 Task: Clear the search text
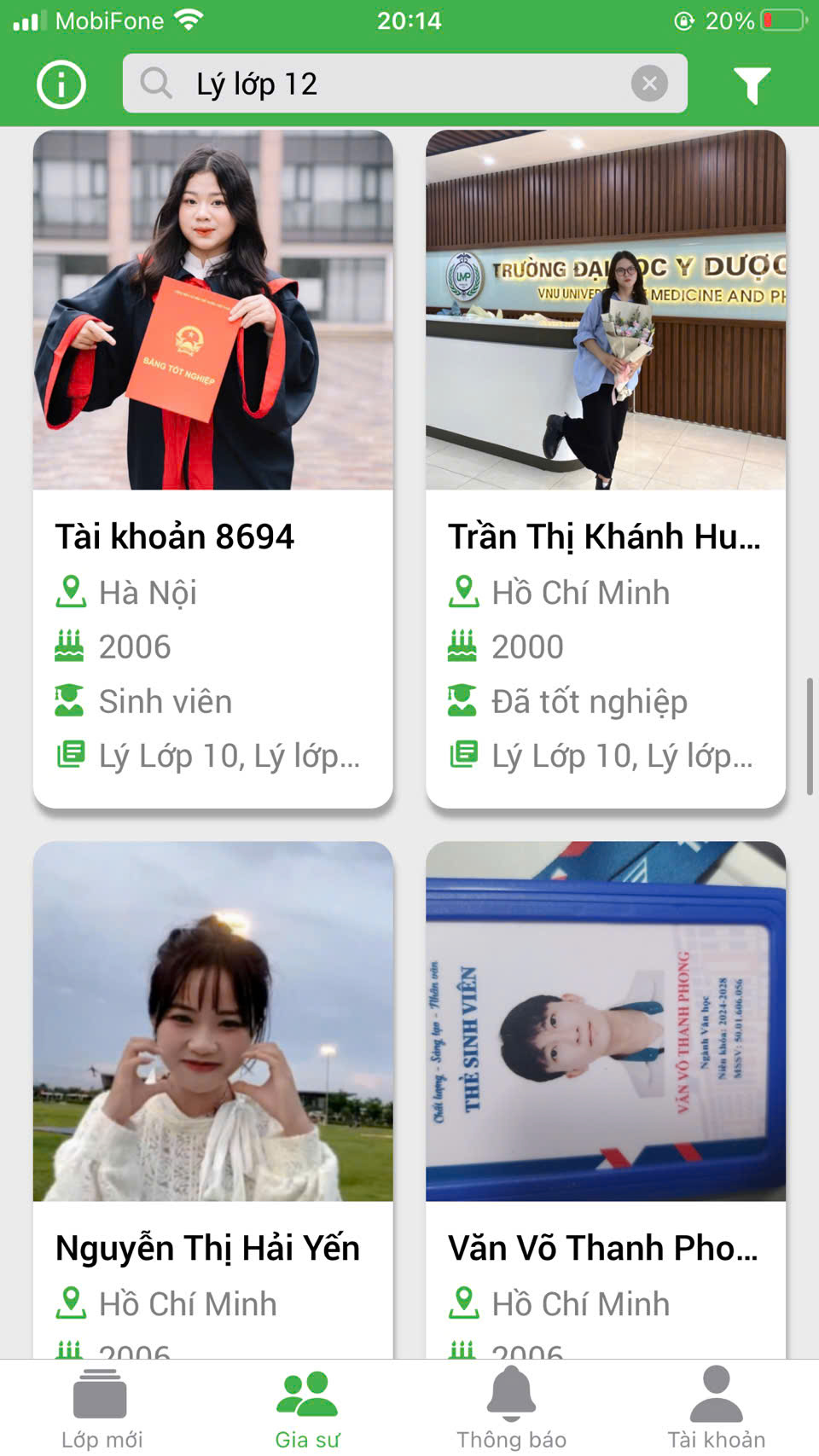point(649,84)
